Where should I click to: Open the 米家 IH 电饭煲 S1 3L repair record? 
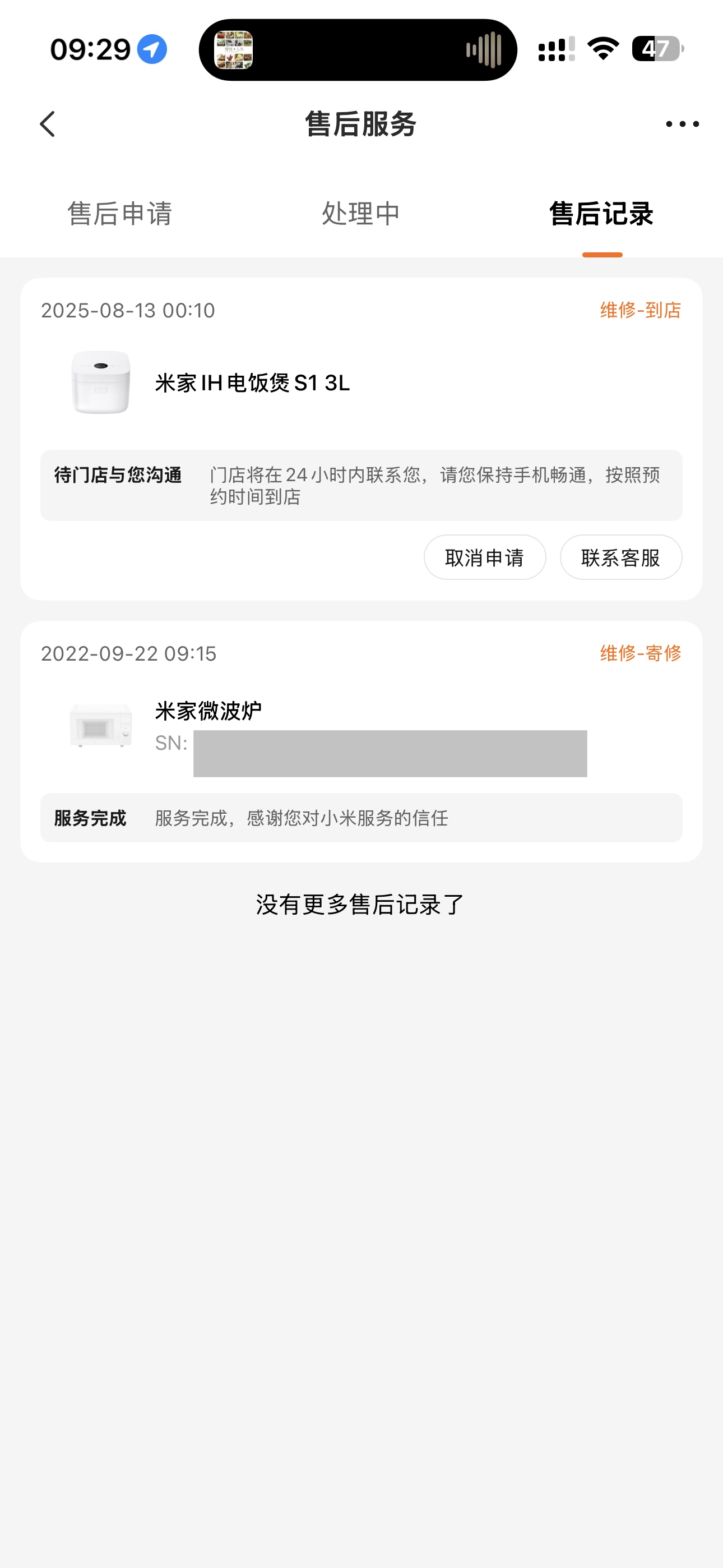tap(252, 384)
